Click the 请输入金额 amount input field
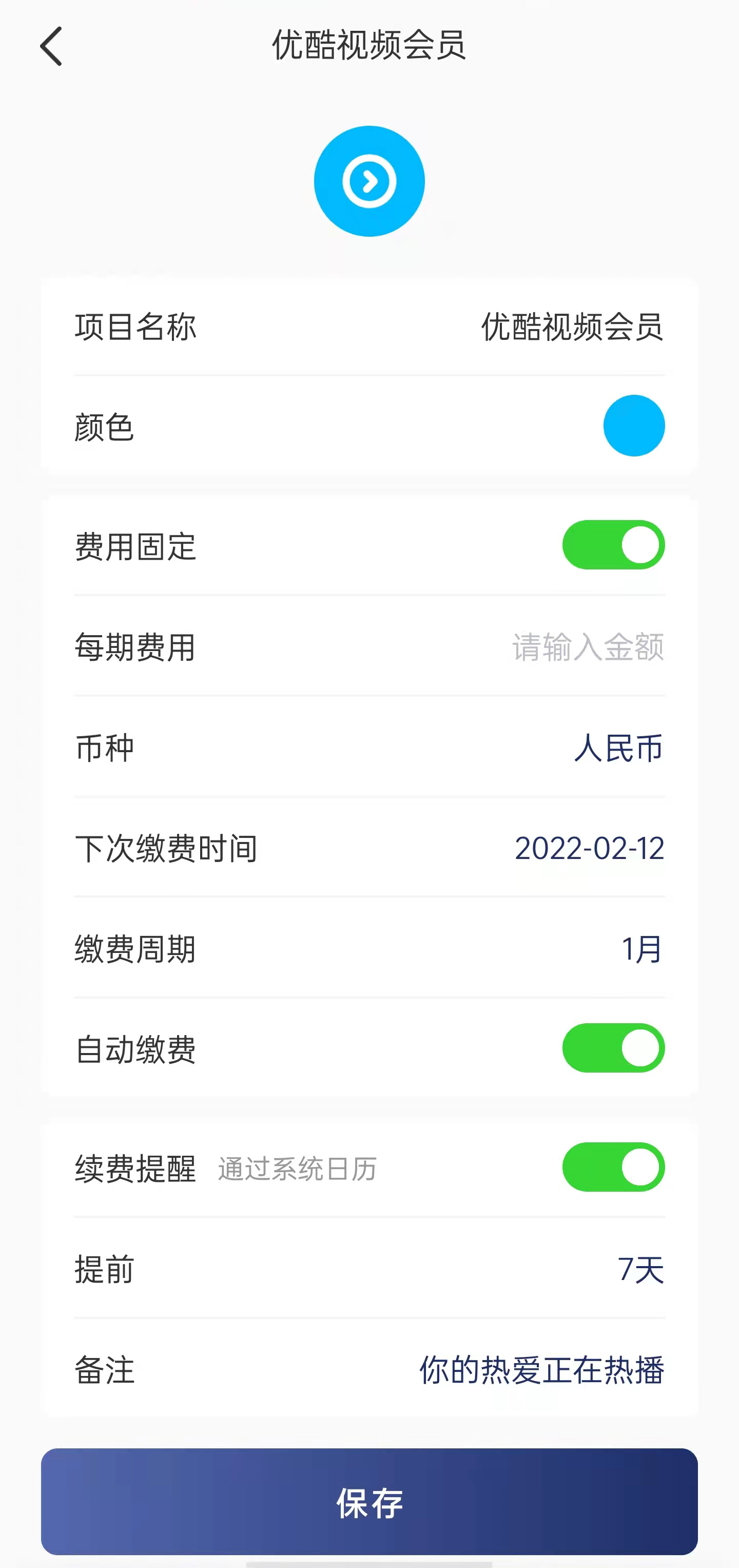 click(x=587, y=649)
